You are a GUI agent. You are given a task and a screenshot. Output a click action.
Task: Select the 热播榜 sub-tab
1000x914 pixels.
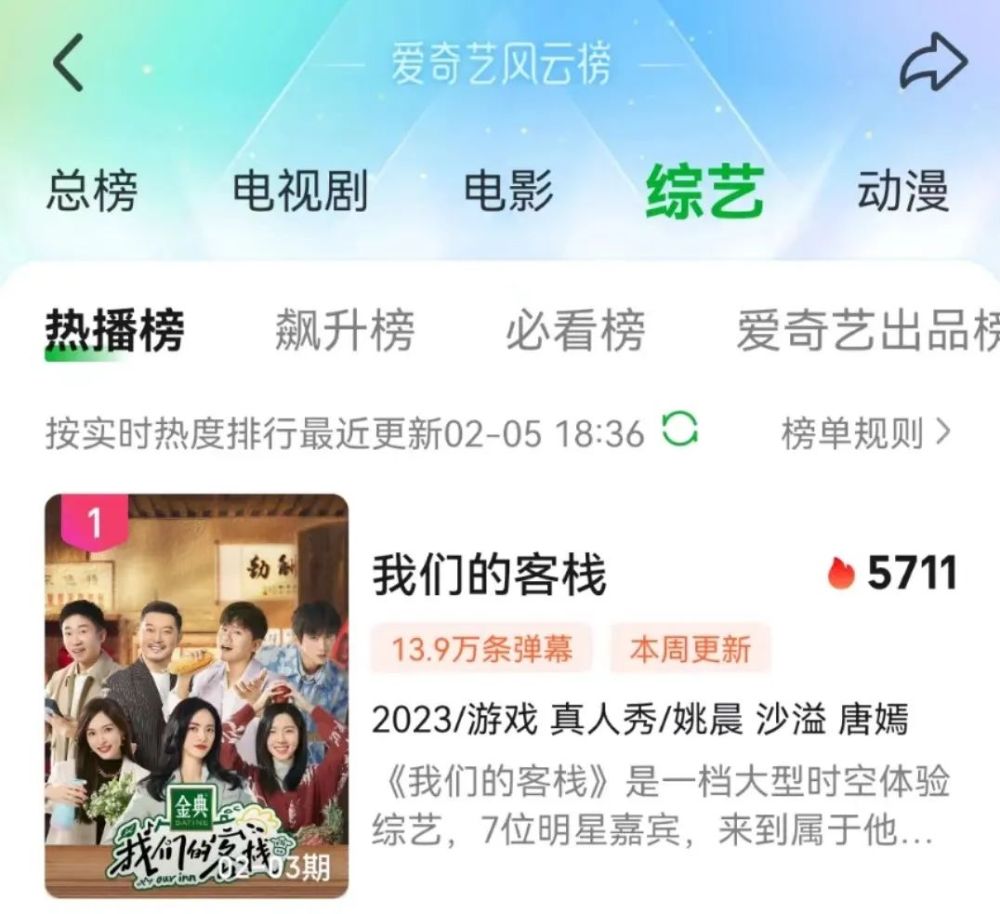114,331
